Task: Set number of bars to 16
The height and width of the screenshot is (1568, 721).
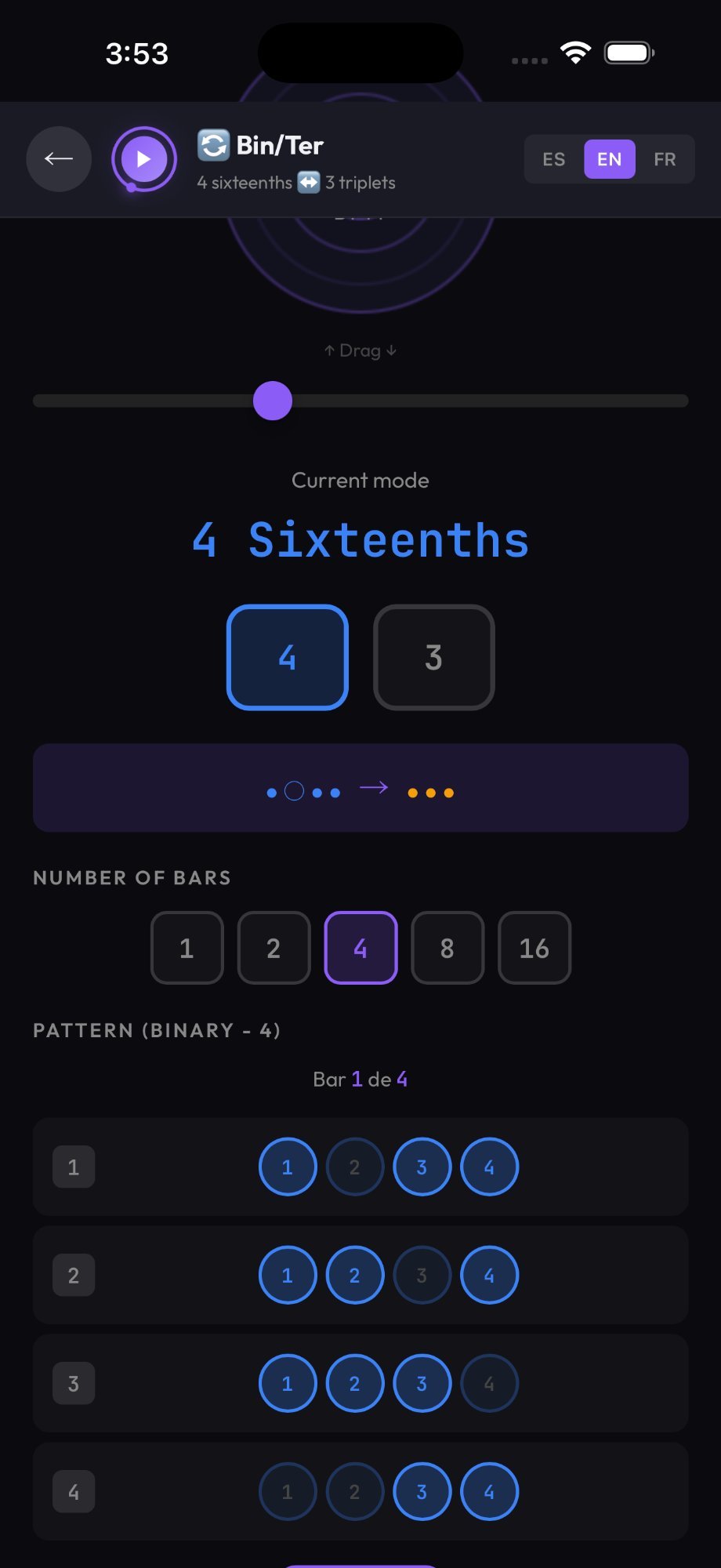Action: click(534, 948)
